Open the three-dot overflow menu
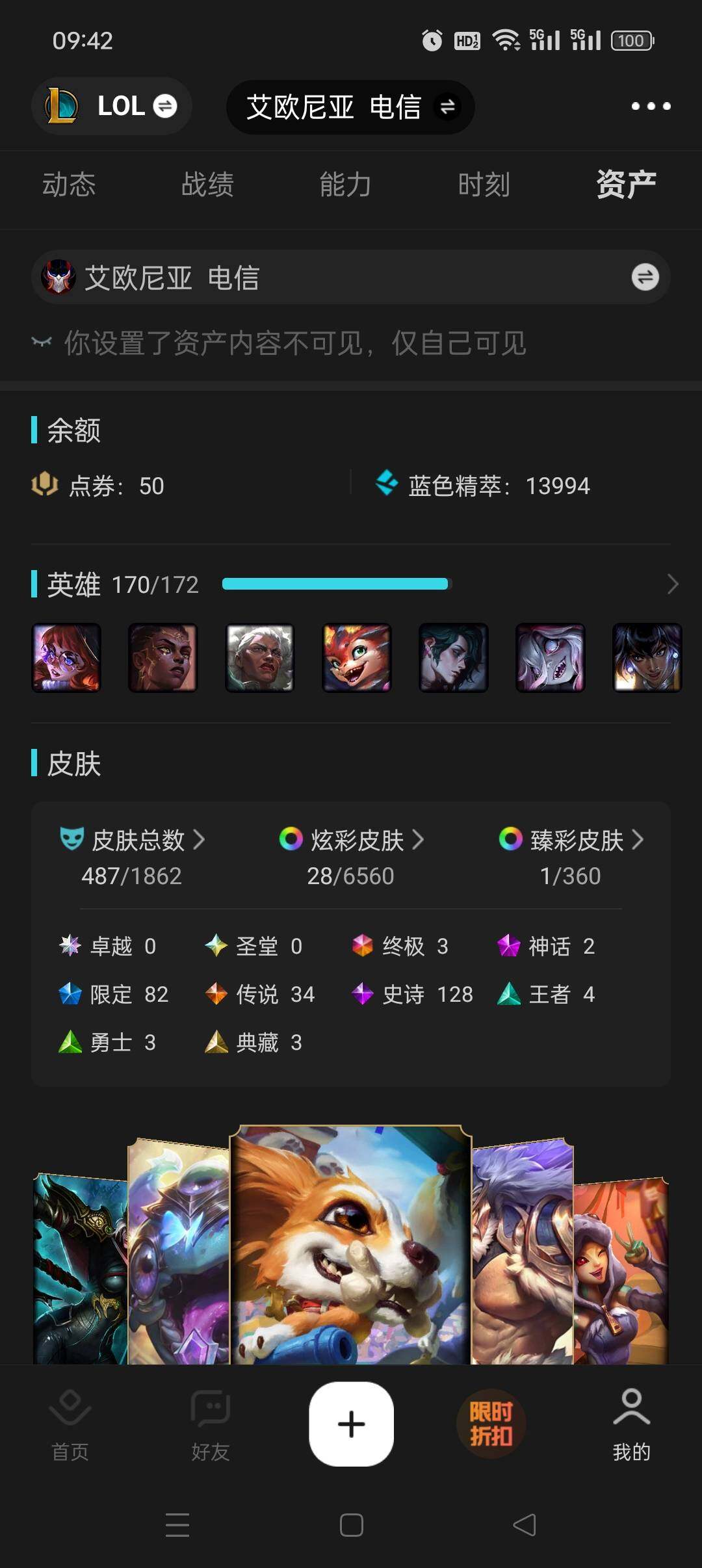 coord(651,106)
